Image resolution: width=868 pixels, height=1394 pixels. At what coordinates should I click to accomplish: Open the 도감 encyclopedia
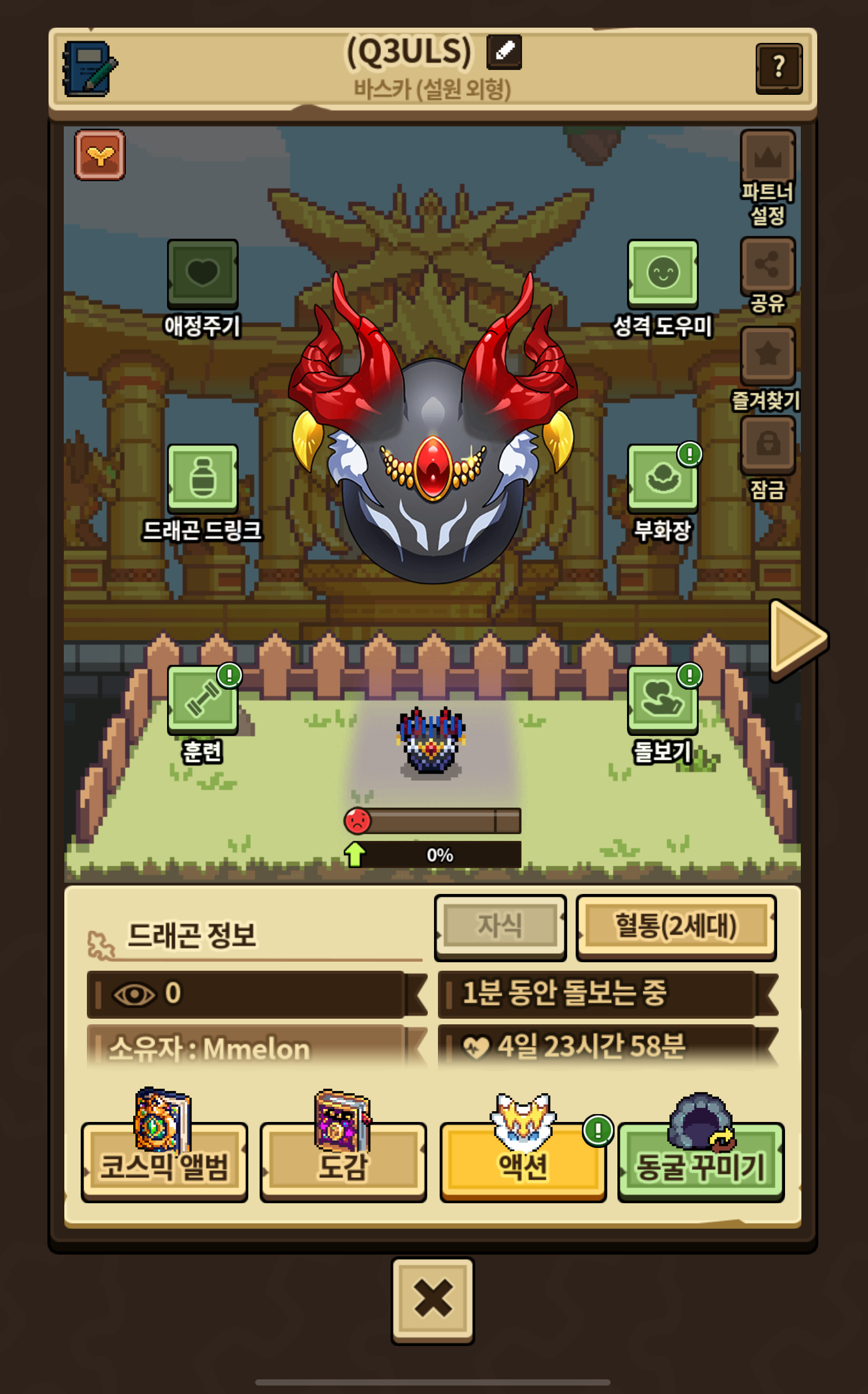click(343, 1164)
